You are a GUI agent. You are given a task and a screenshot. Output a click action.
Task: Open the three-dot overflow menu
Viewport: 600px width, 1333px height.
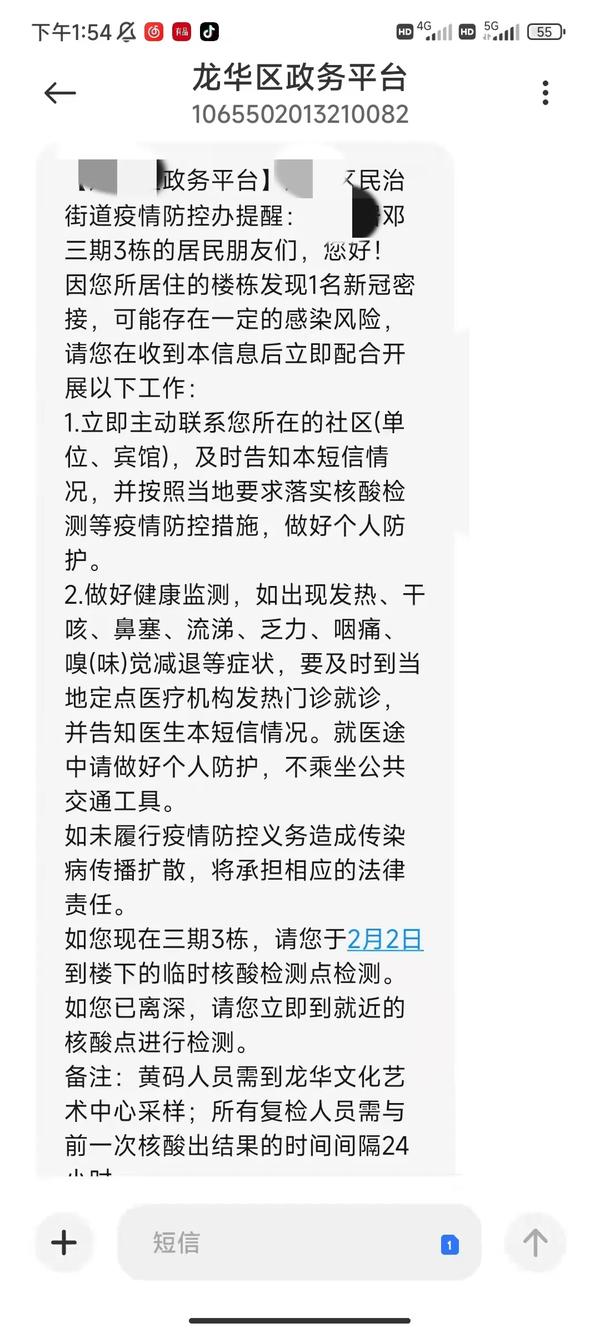click(545, 93)
